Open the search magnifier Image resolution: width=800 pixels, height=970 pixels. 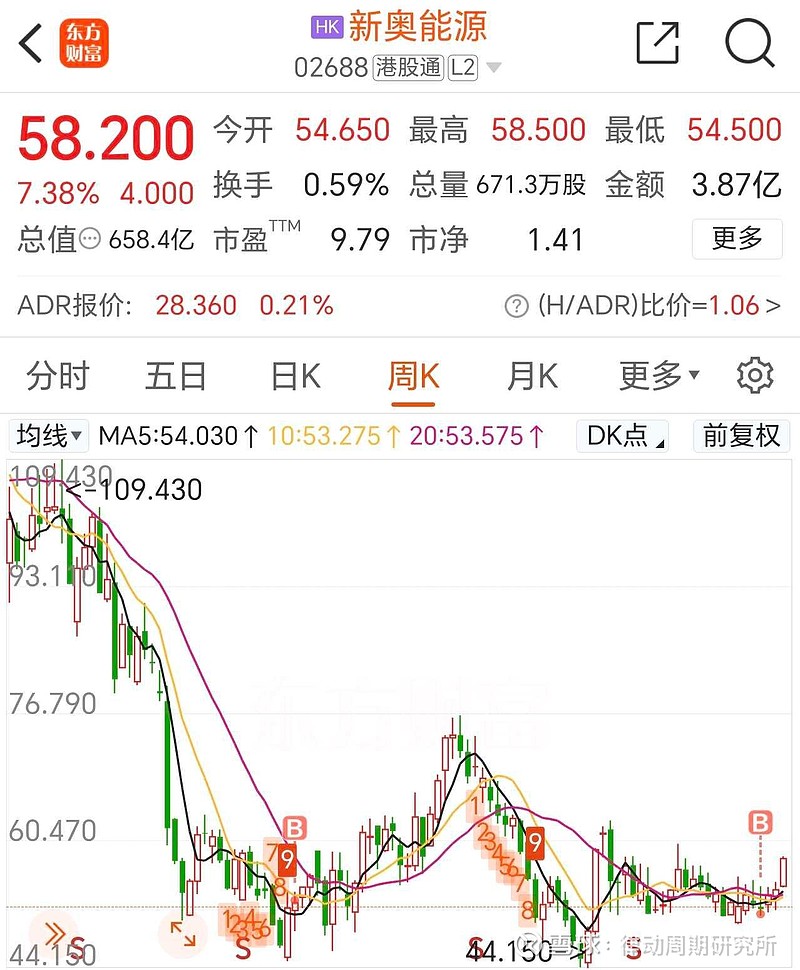(749, 44)
